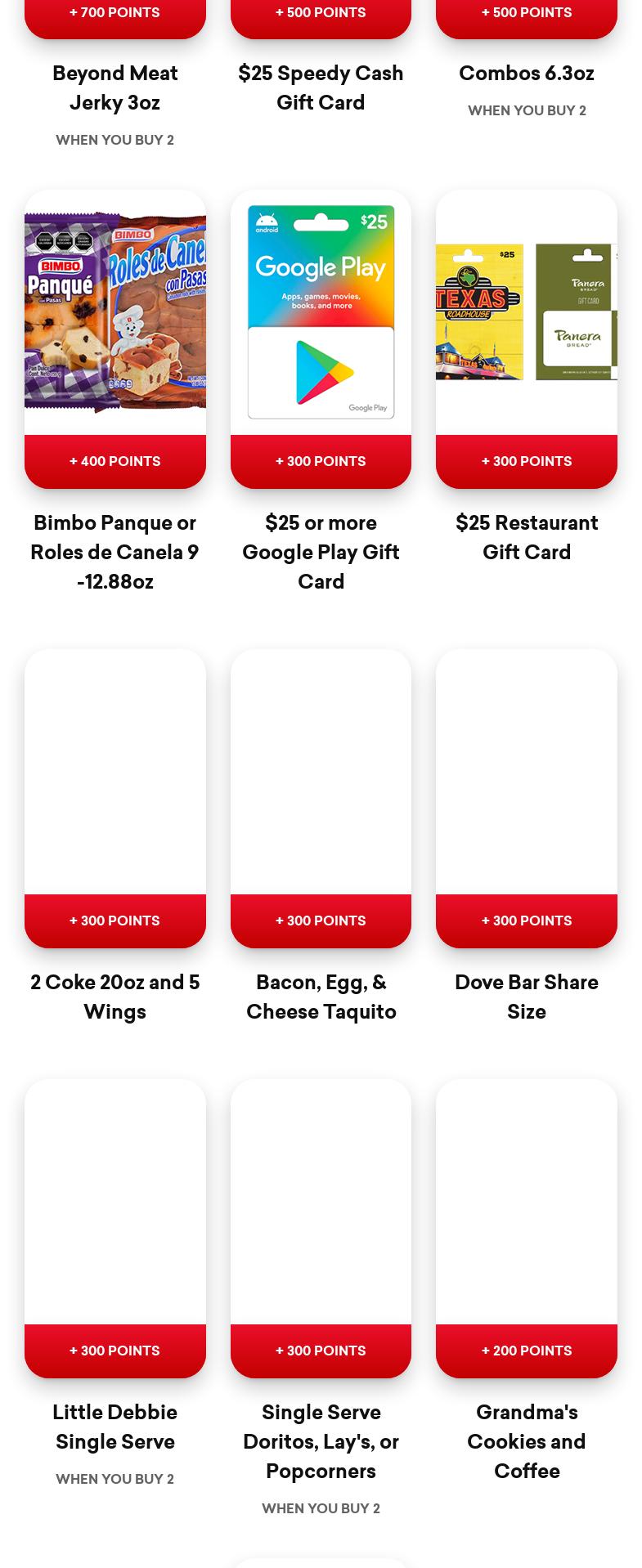This screenshot has width=642, height=1568.
Task: Open the Combos 6.3oz offer details
Action: [x=527, y=73]
